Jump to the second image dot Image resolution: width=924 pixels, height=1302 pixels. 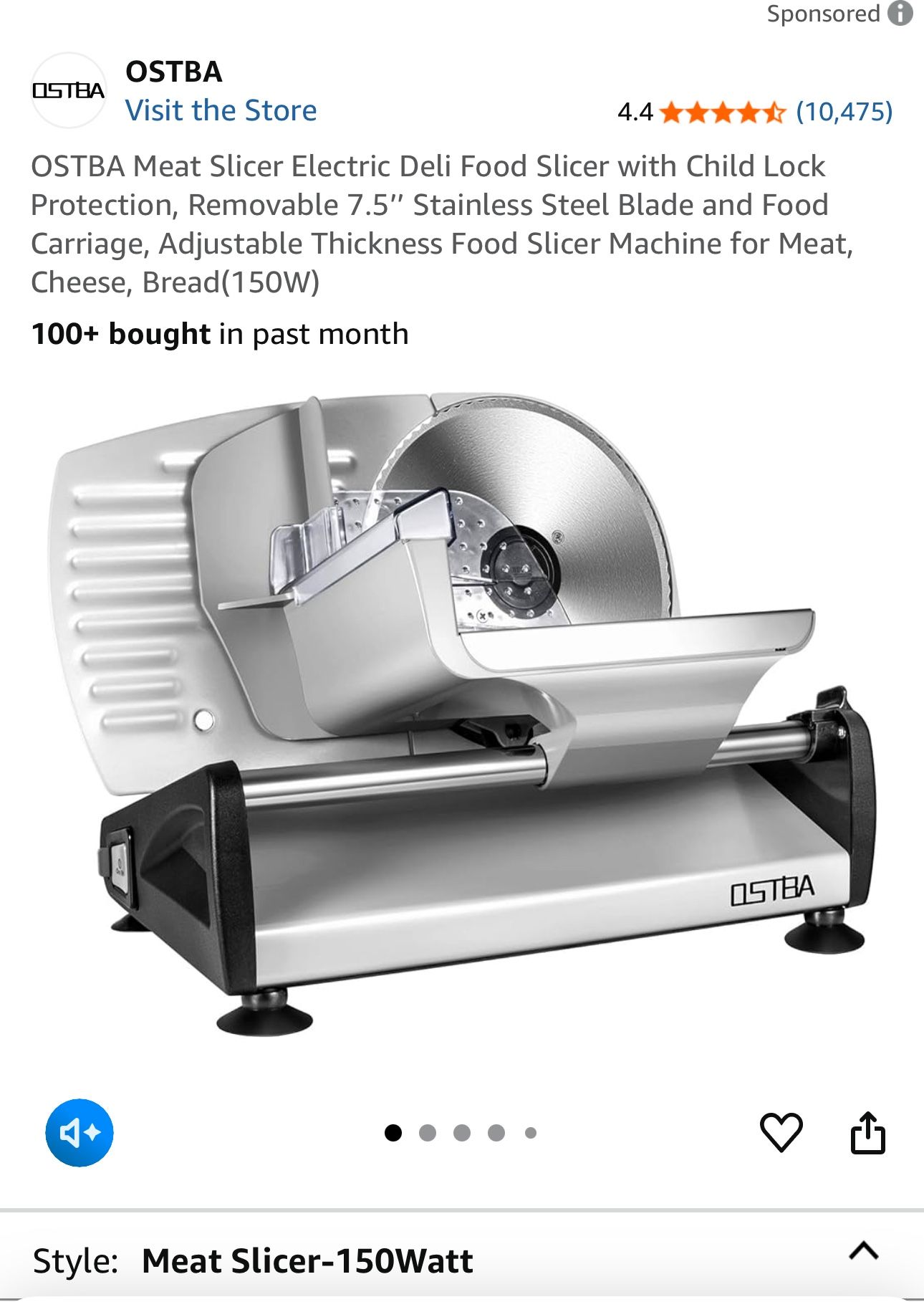tap(428, 1133)
